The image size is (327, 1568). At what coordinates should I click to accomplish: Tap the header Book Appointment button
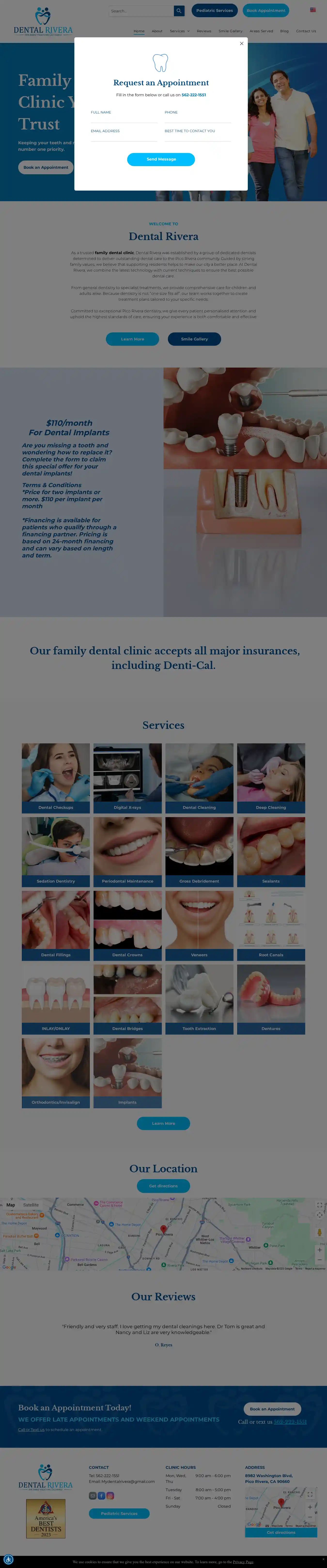coord(266,10)
